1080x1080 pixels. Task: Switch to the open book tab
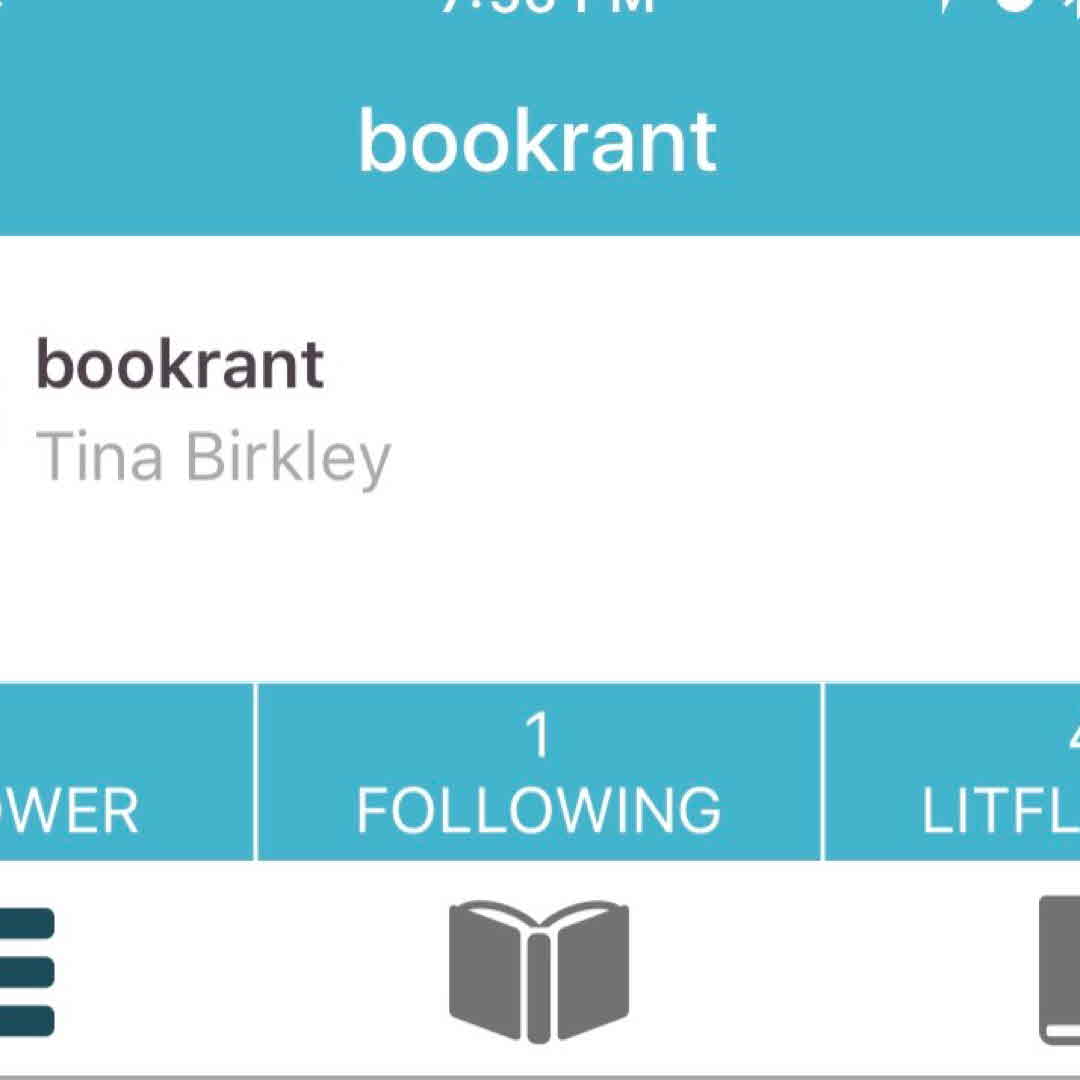tap(539, 972)
